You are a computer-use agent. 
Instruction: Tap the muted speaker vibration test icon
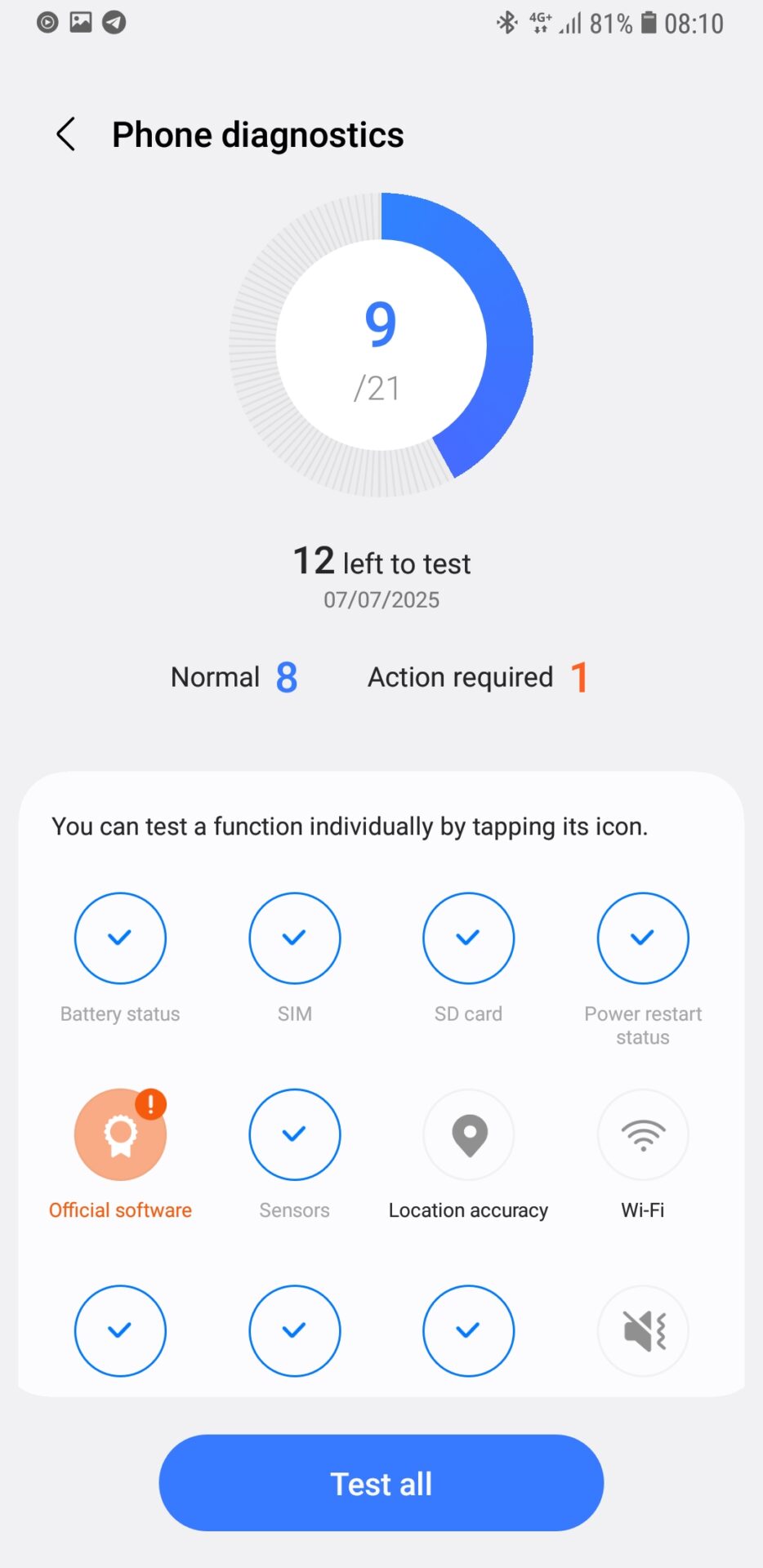point(643,1330)
